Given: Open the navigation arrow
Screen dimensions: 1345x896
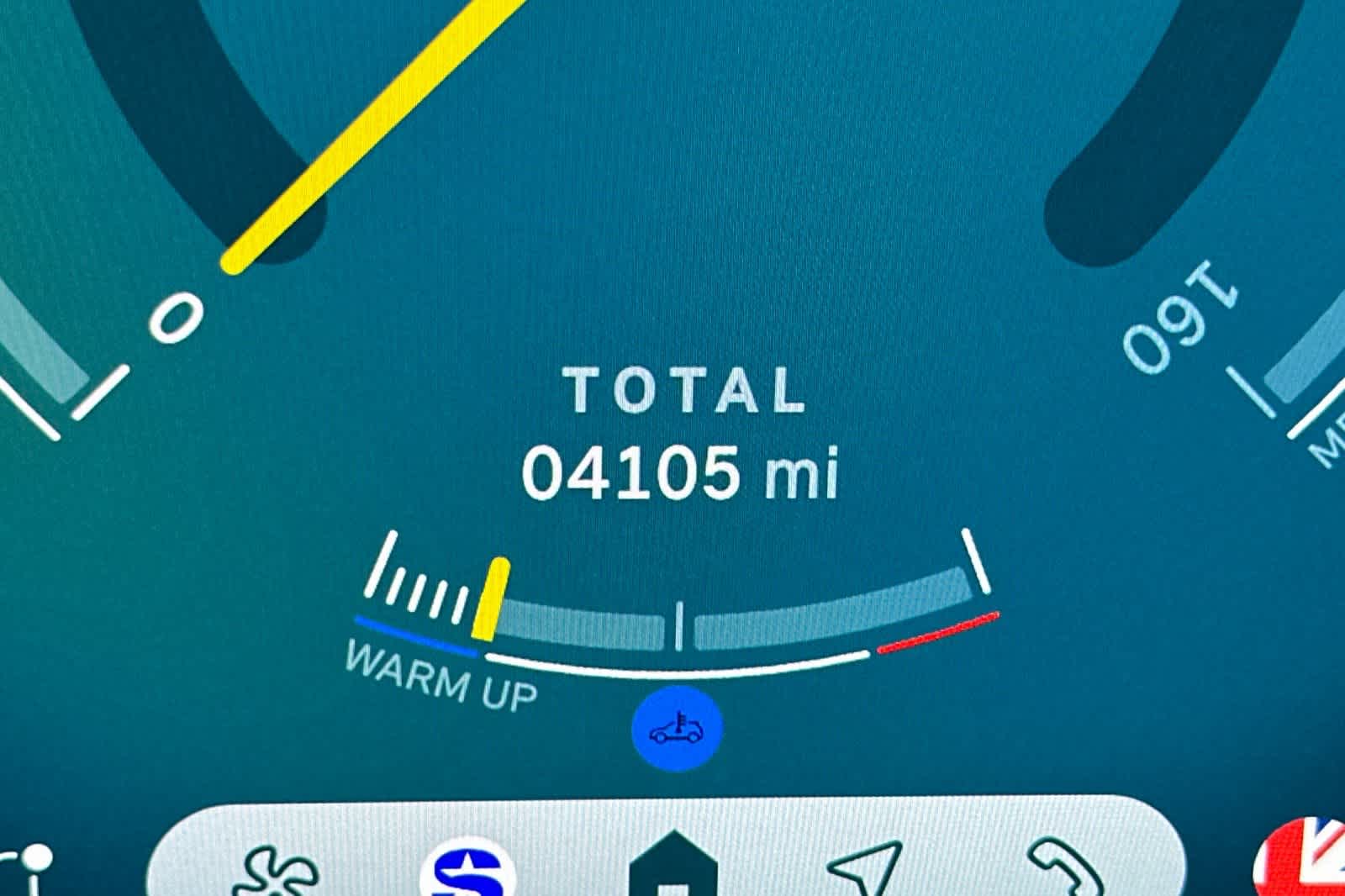Looking at the screenshot, I should [867, 868].
